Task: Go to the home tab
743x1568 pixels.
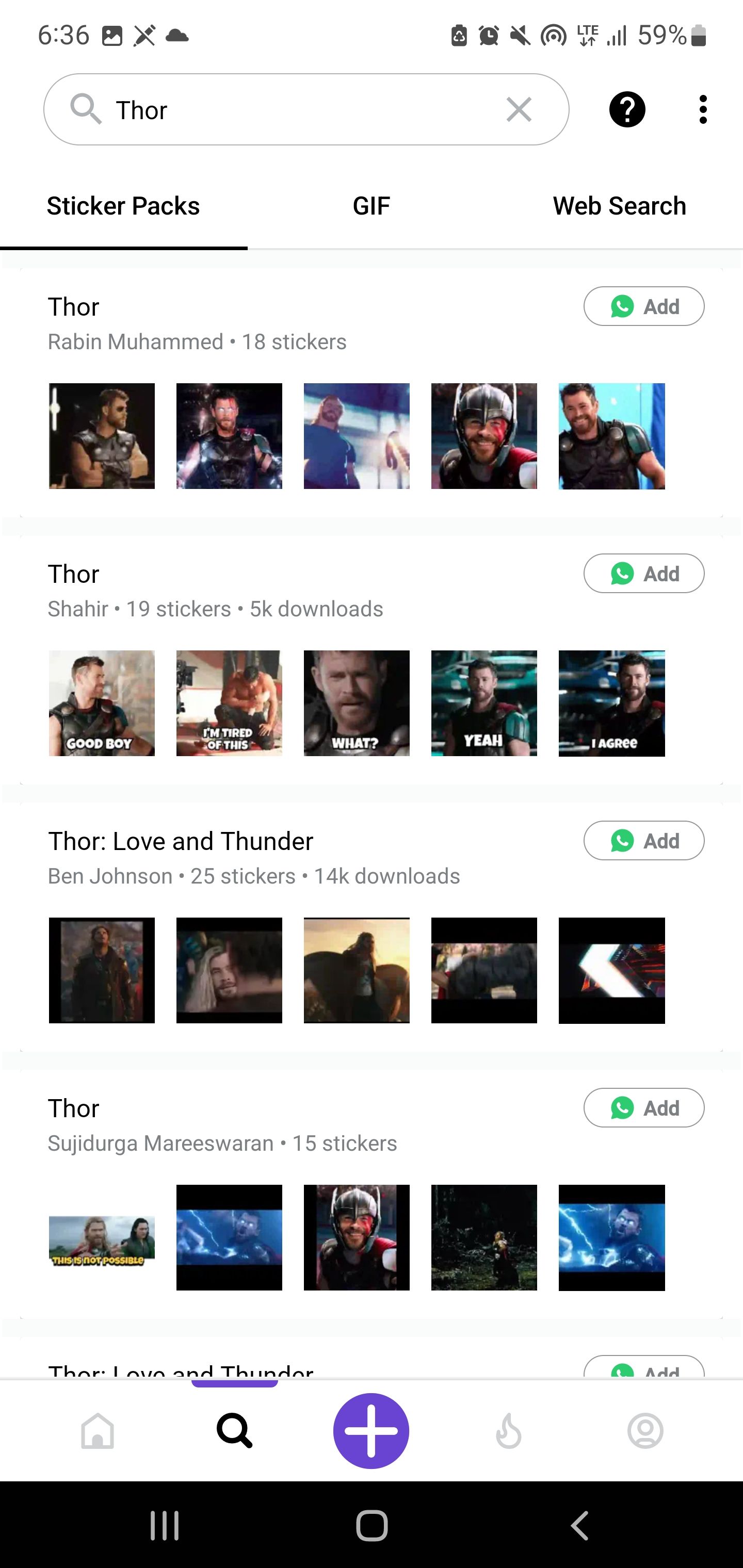Action: tap(98, 1430)
